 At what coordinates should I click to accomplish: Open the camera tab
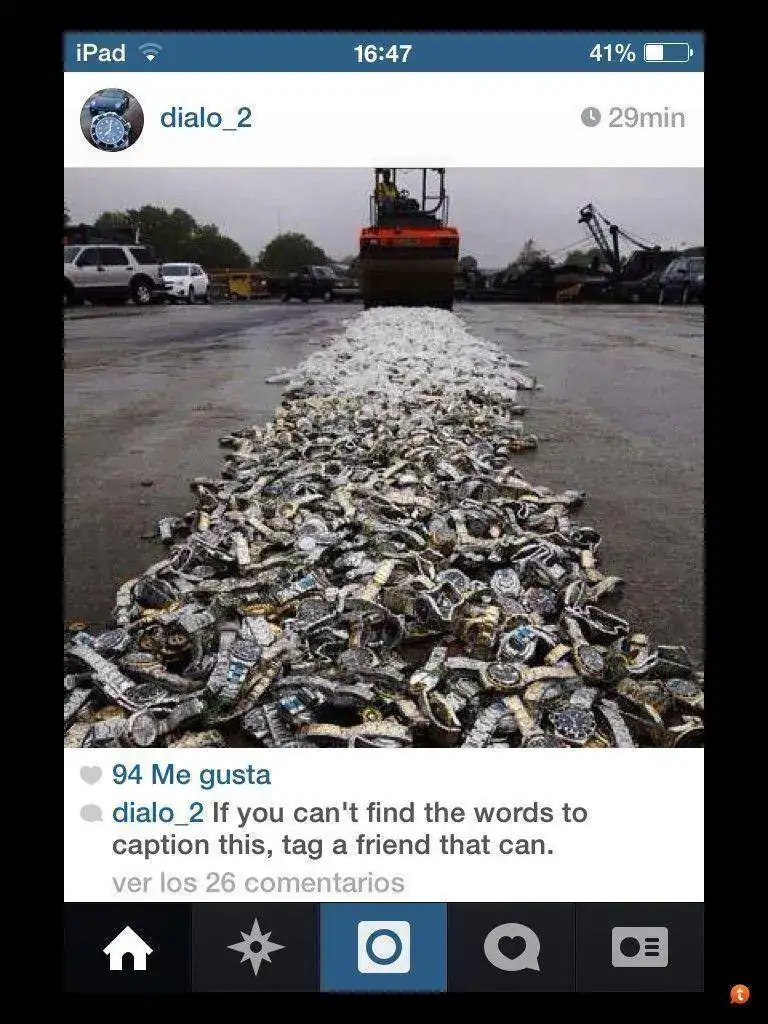pos(384,948)
